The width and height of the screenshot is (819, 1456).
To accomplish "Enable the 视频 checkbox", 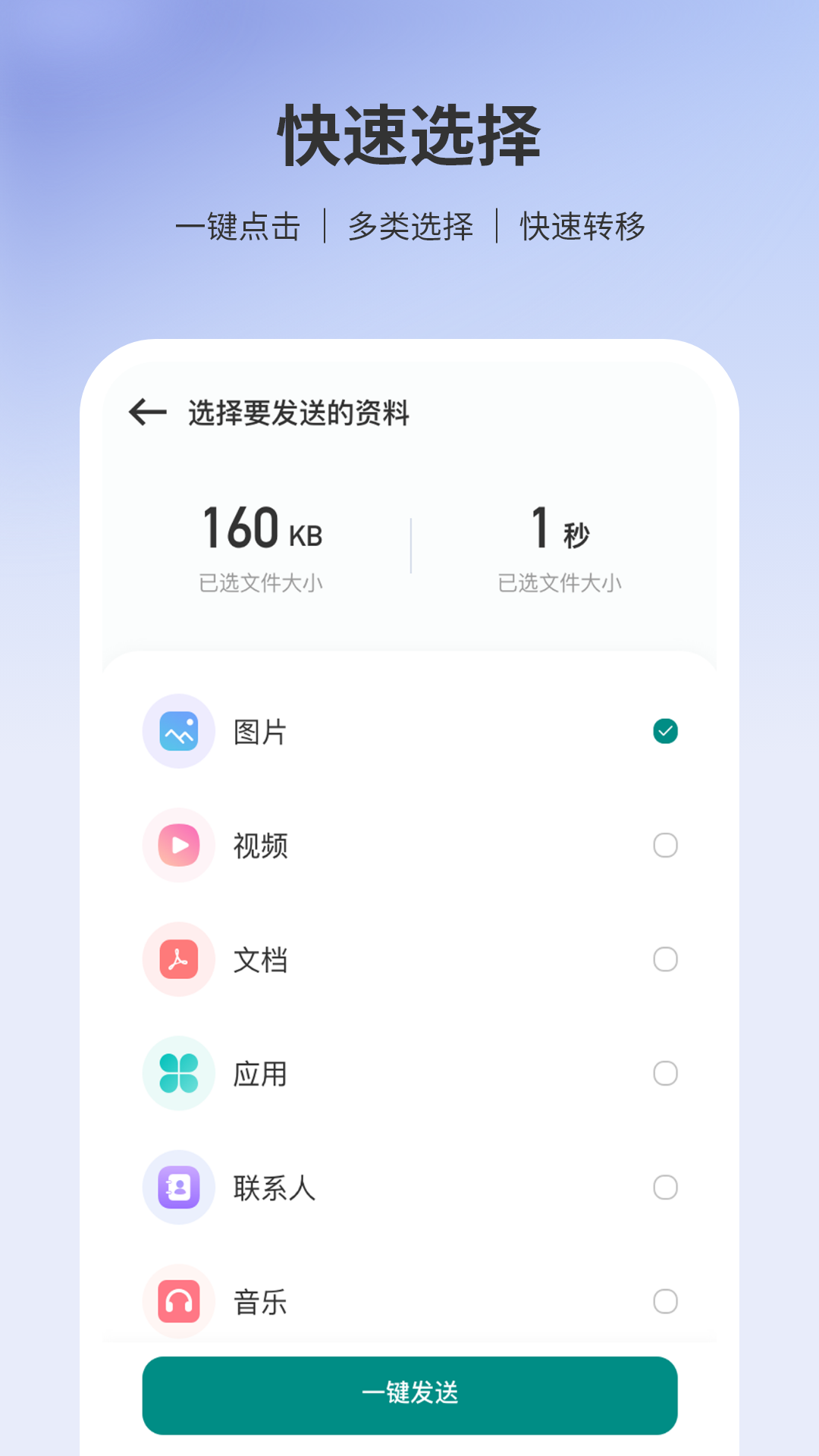I will tap(665, 846).
